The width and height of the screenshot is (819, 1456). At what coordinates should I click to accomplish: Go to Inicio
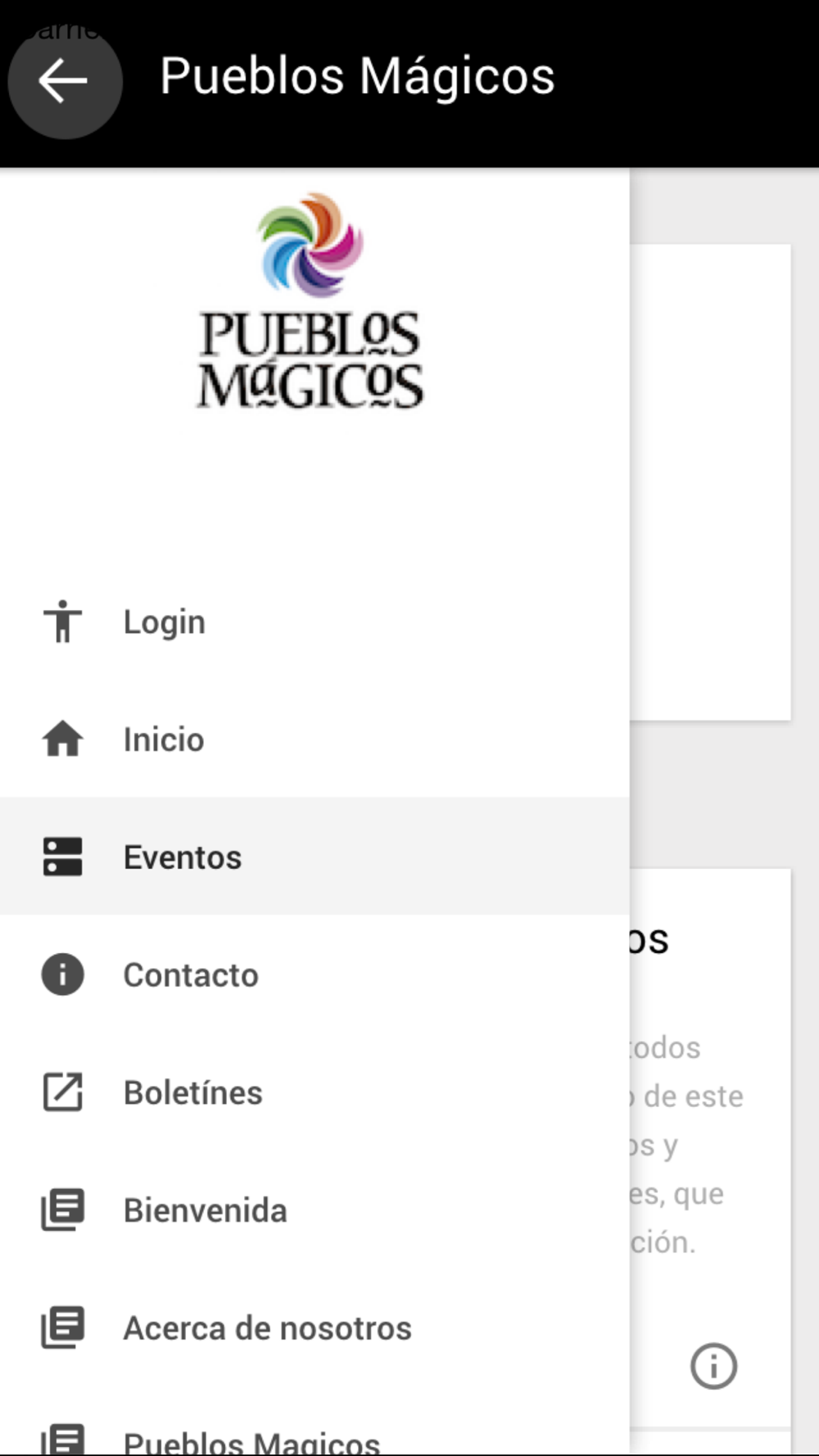coord(314,739)
